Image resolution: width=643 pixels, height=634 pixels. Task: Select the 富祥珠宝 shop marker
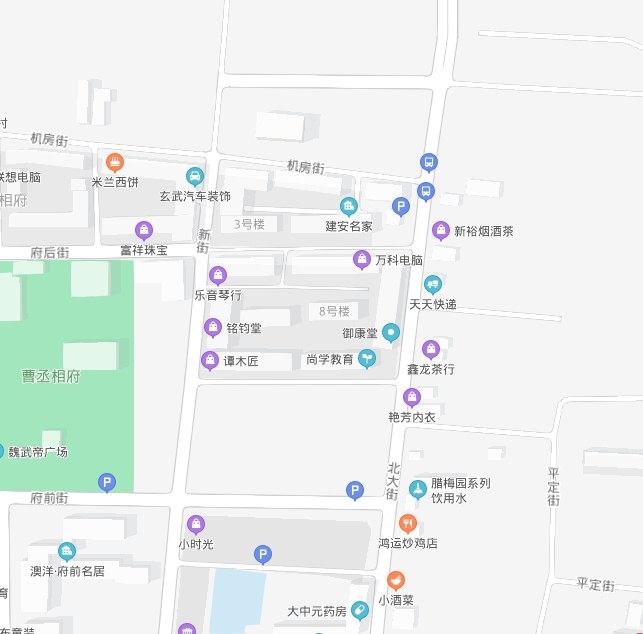pos(144,230)
